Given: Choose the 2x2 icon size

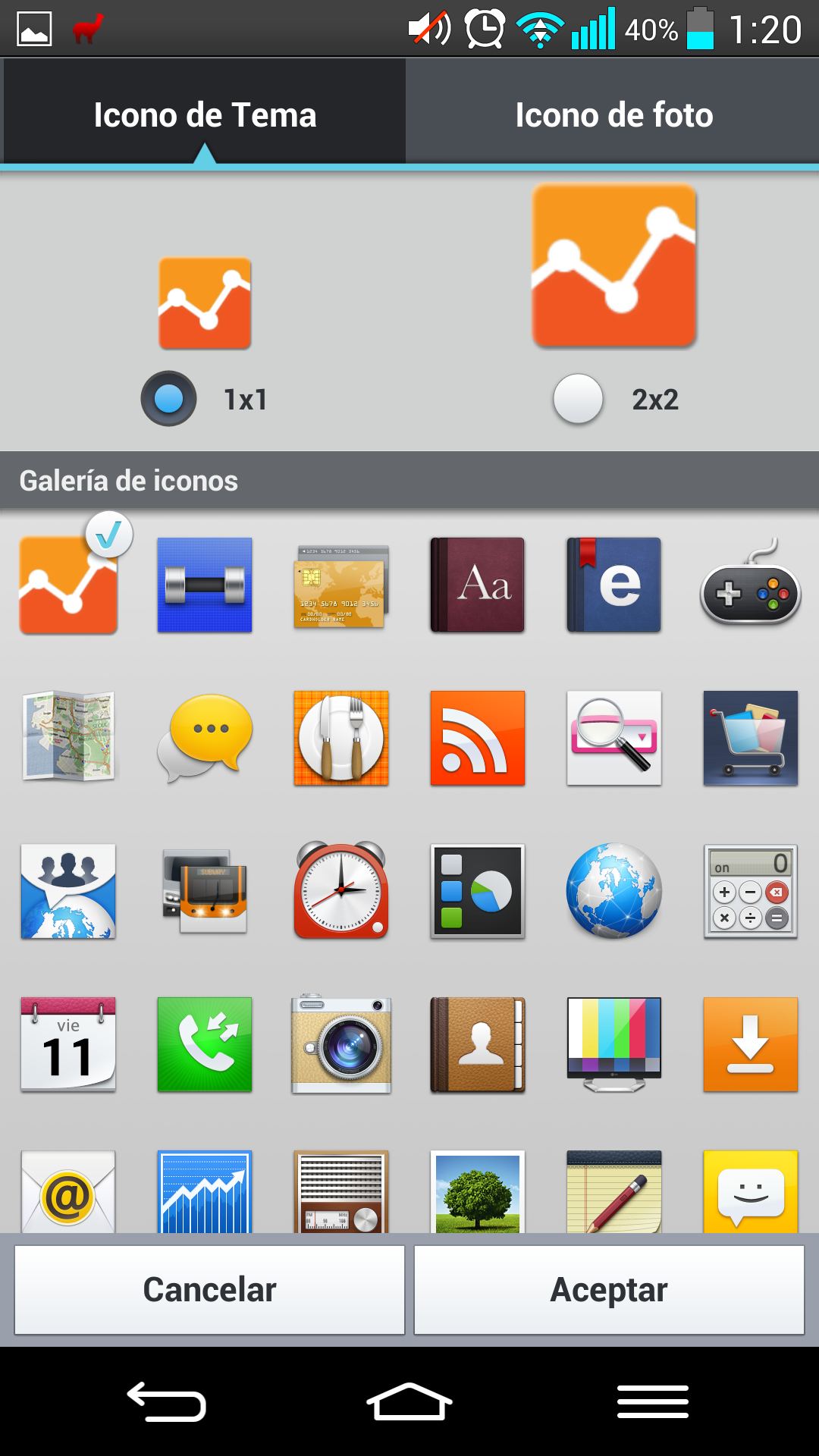Looking at the screenshot, I should [579, 398].
